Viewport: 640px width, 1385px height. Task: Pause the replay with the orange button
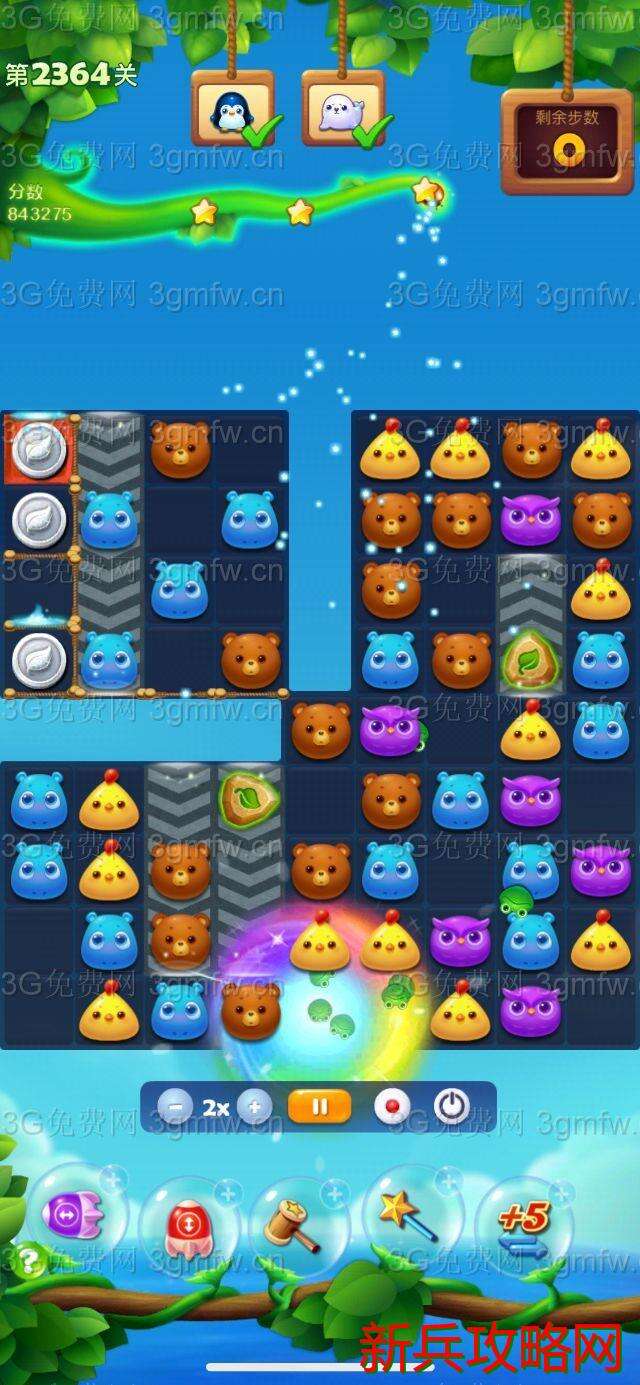(x=319, y=1107)
